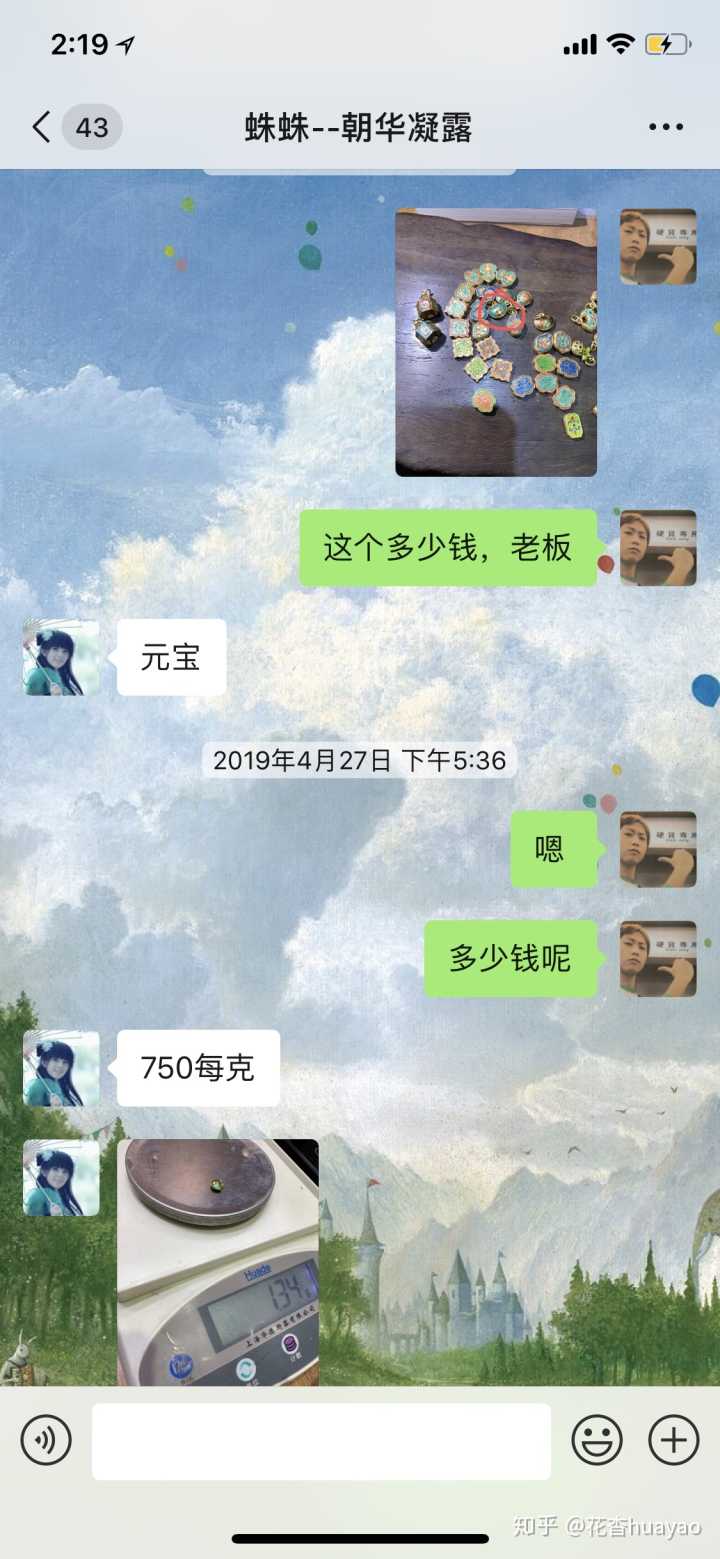Open the emoji sticker panel
720x1559 pixels.
597,1441
